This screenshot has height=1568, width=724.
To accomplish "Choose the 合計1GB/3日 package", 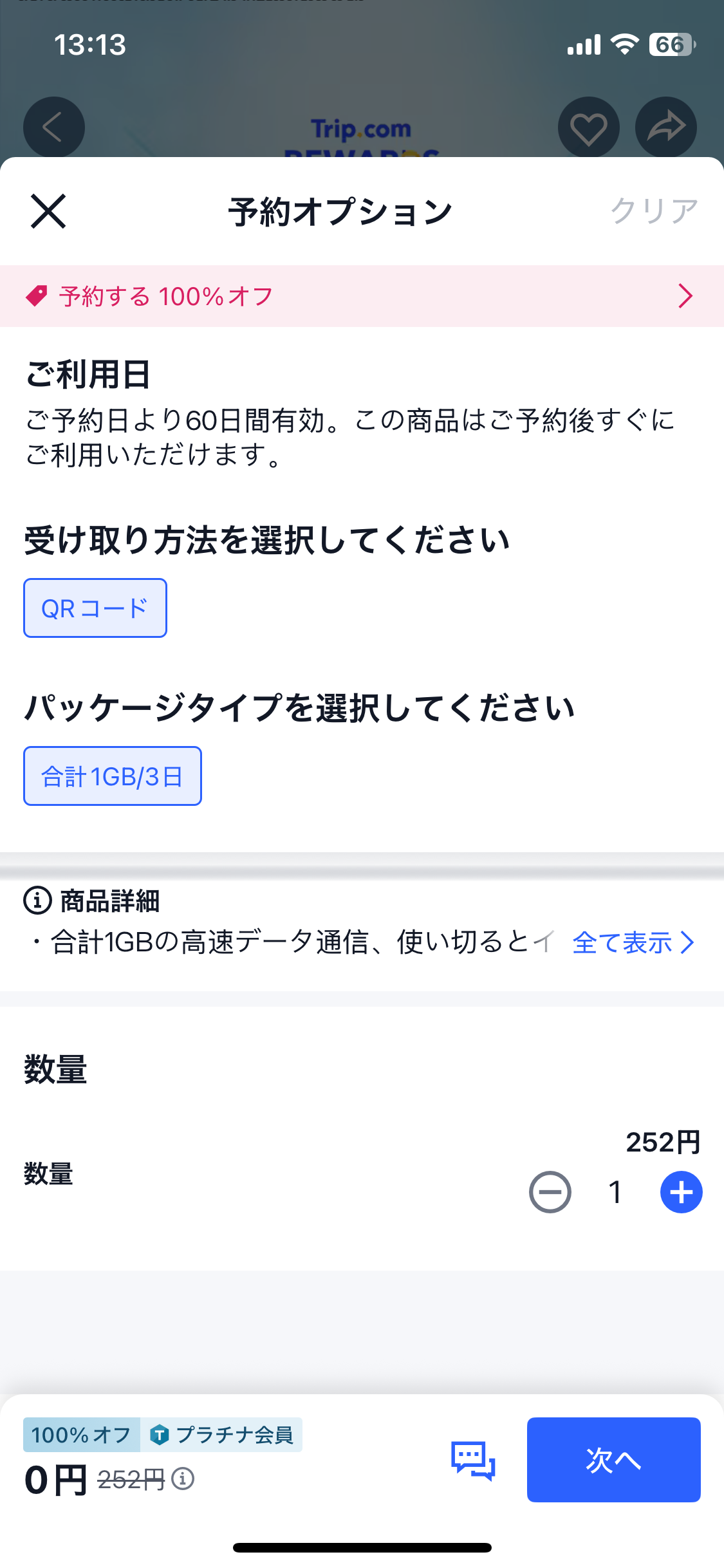I will pos(113,776).
